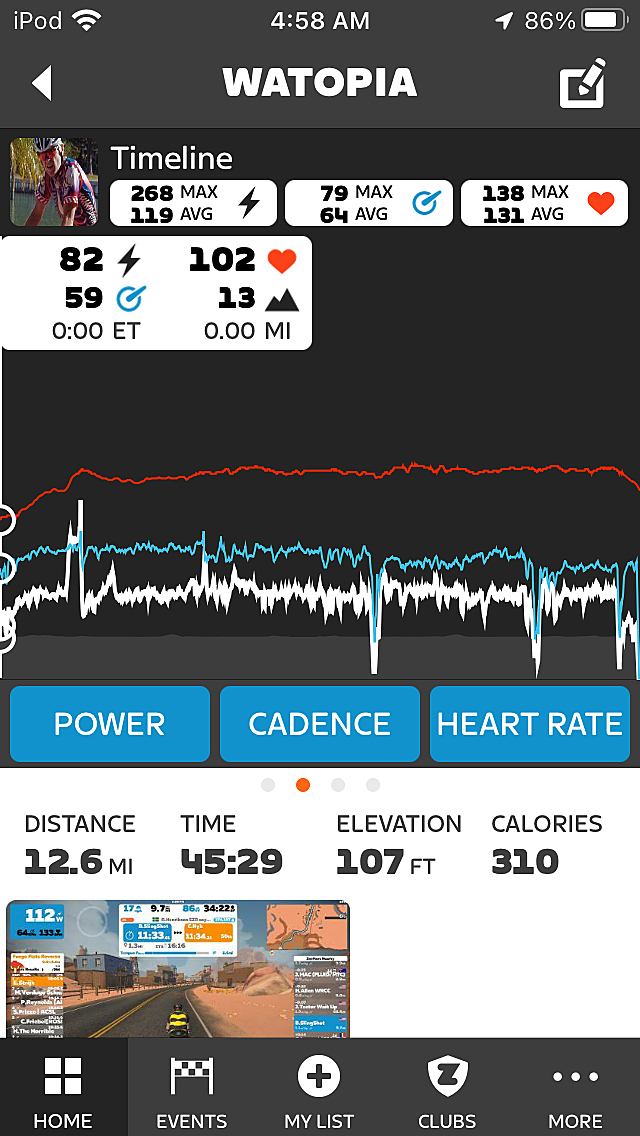The width and height of the screenshot is (640, 1136).
Task: Select the third page indicator dot
Action: point(338,785)
